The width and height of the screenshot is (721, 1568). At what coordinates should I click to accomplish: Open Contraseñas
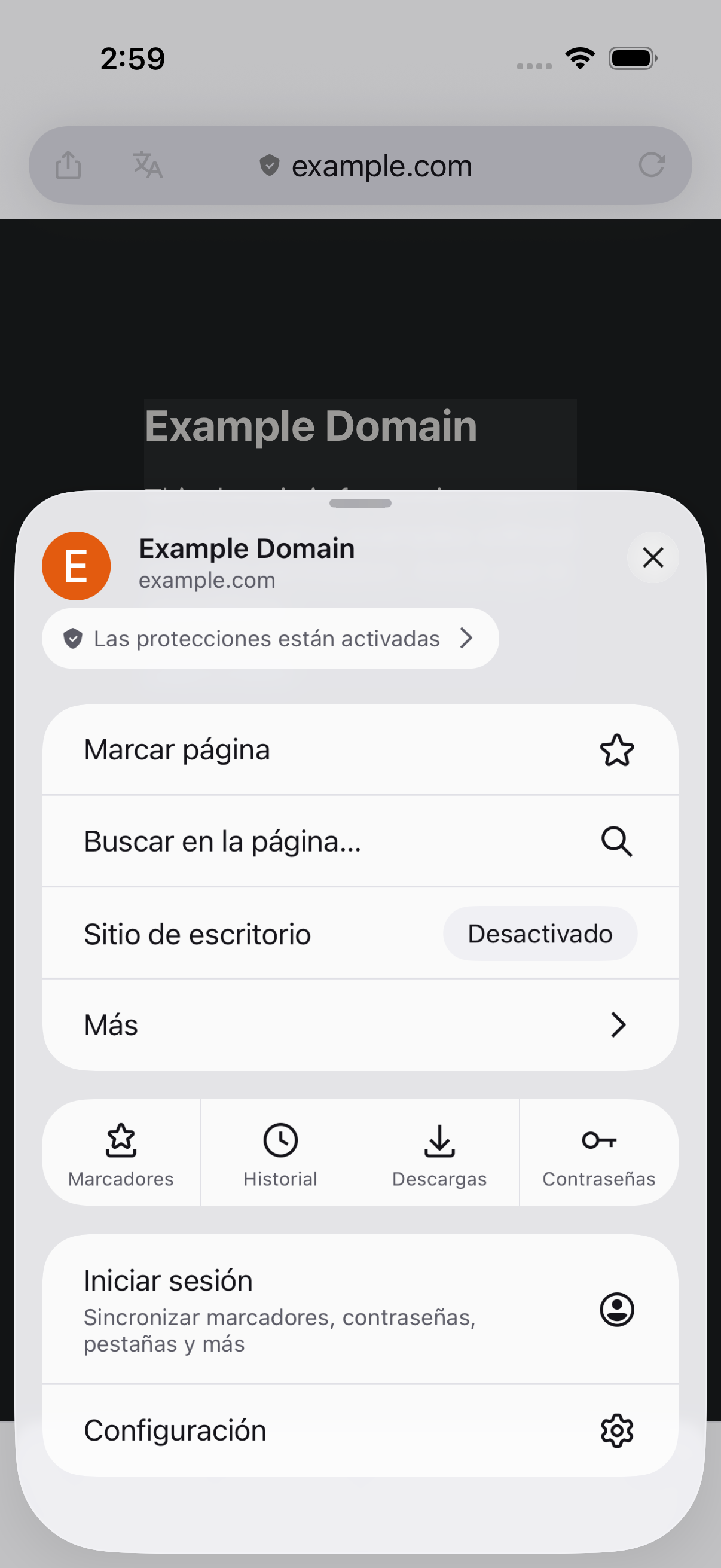[x=599, y=1152]
